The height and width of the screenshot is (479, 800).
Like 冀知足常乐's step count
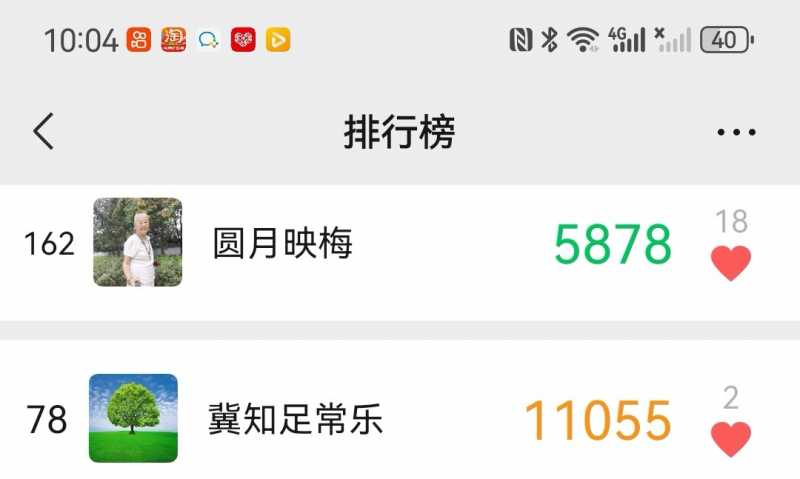pos(731,438)
